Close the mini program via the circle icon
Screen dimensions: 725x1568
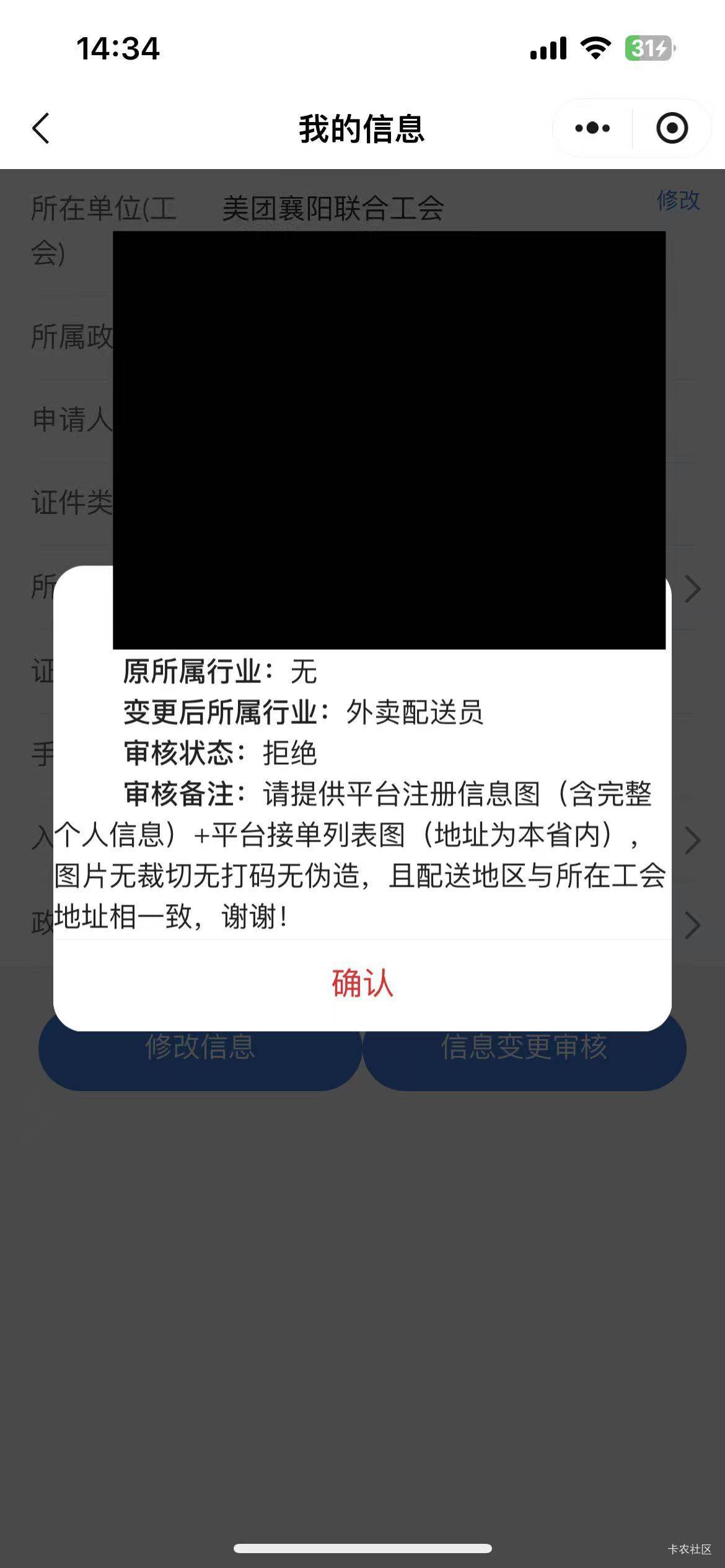click(x=672, y=128)
